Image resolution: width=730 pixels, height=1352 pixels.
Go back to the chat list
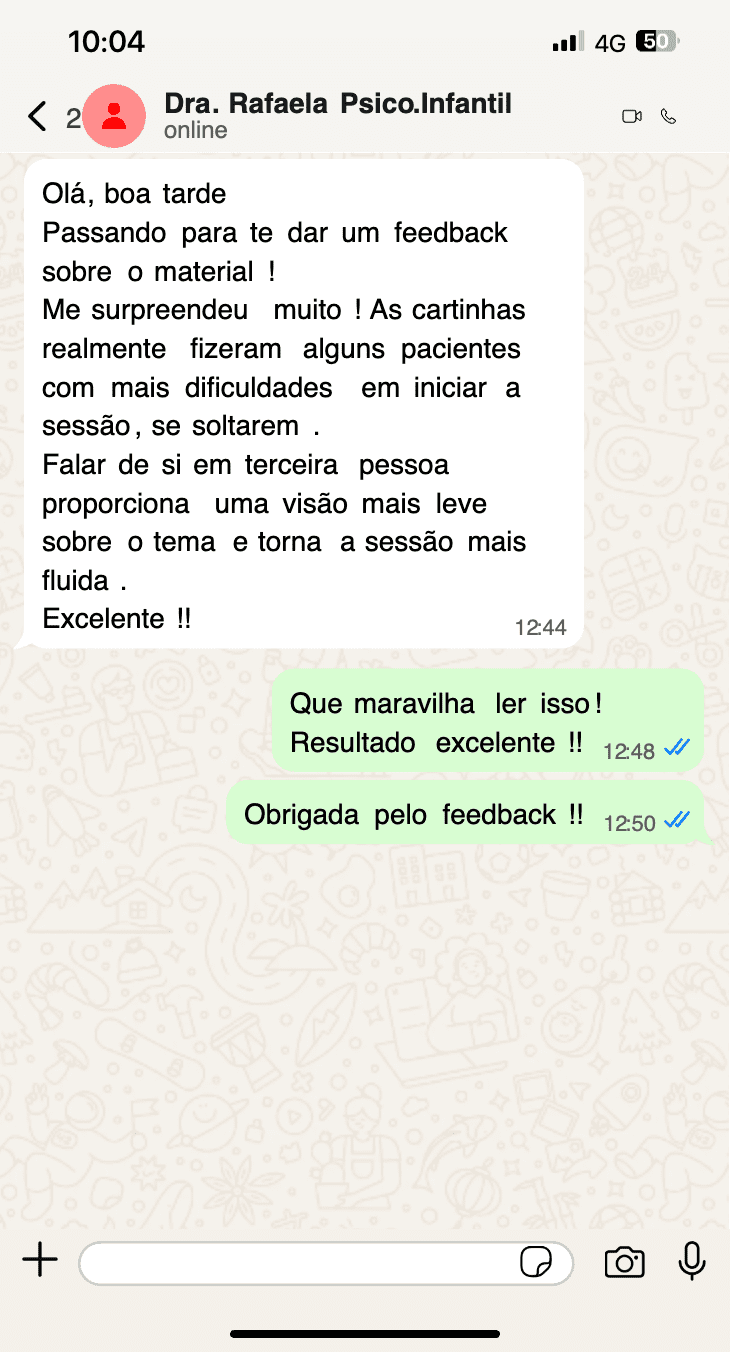[38, 117]
